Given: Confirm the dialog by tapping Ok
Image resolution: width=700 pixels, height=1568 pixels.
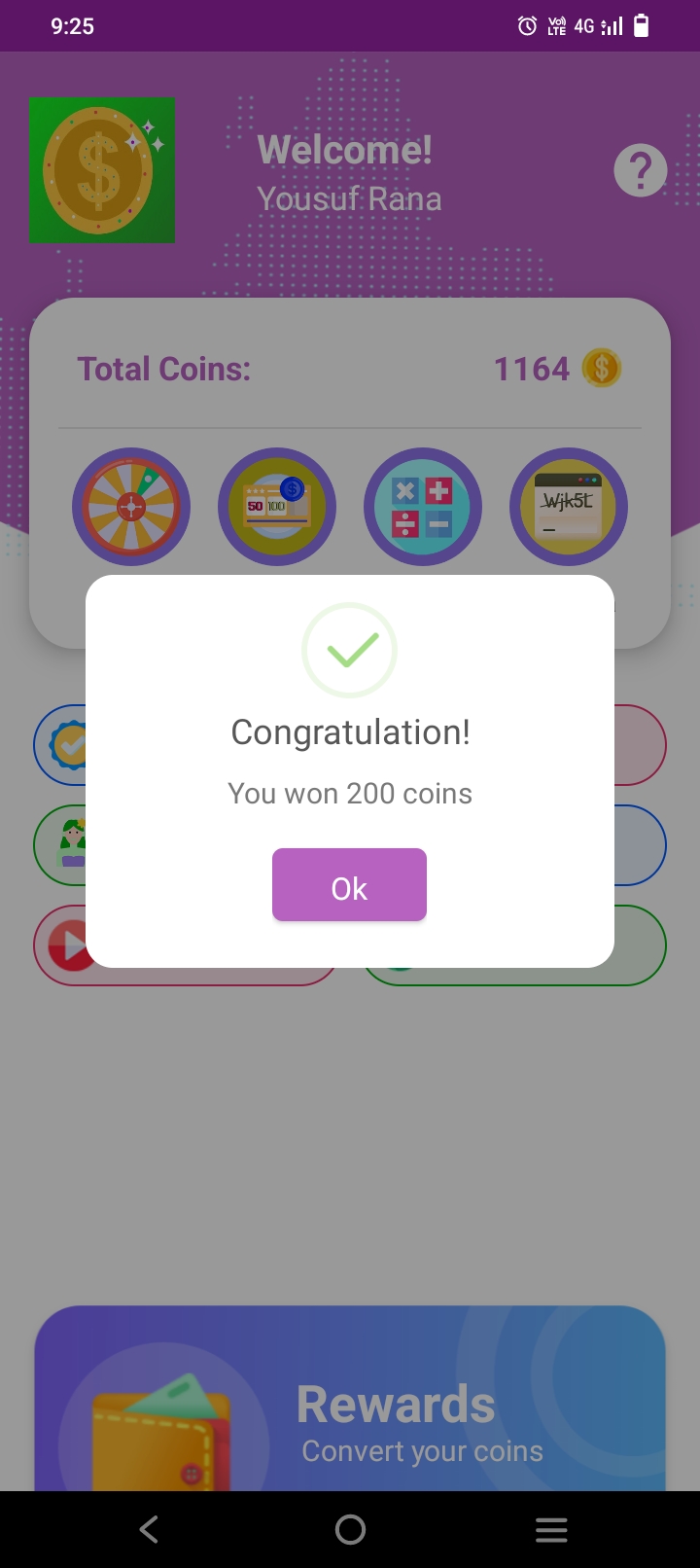Looking at the screenshot, I should pos(349,884).
